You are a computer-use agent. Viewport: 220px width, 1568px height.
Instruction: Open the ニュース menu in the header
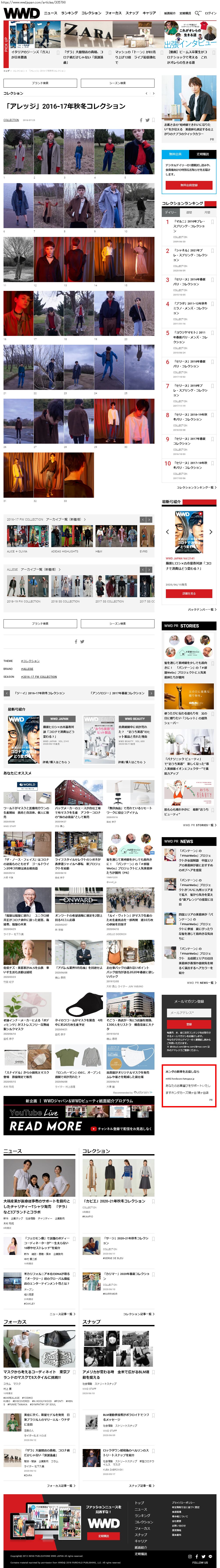[50, 13]
